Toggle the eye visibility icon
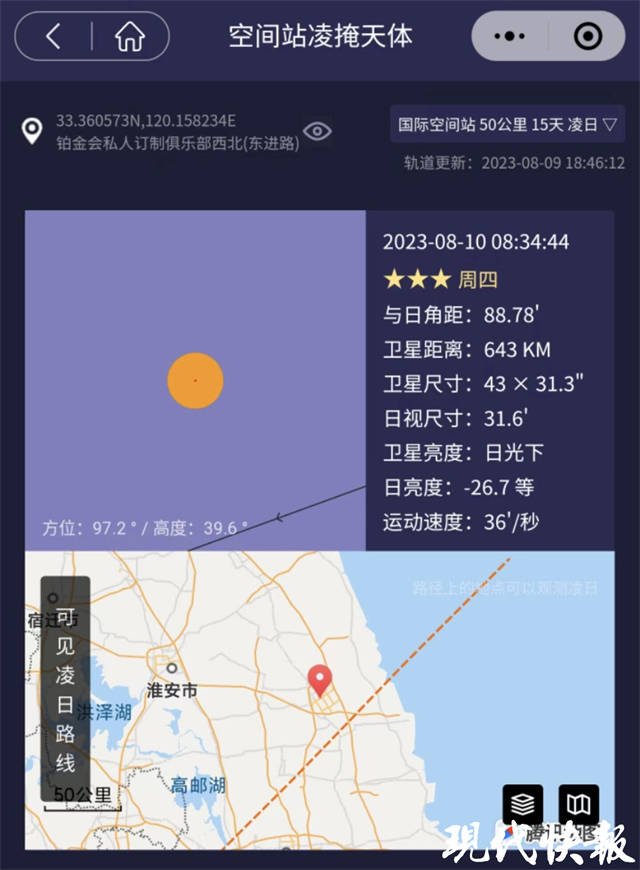The height and width of the screenshot is (870, 640). [317, 131]
